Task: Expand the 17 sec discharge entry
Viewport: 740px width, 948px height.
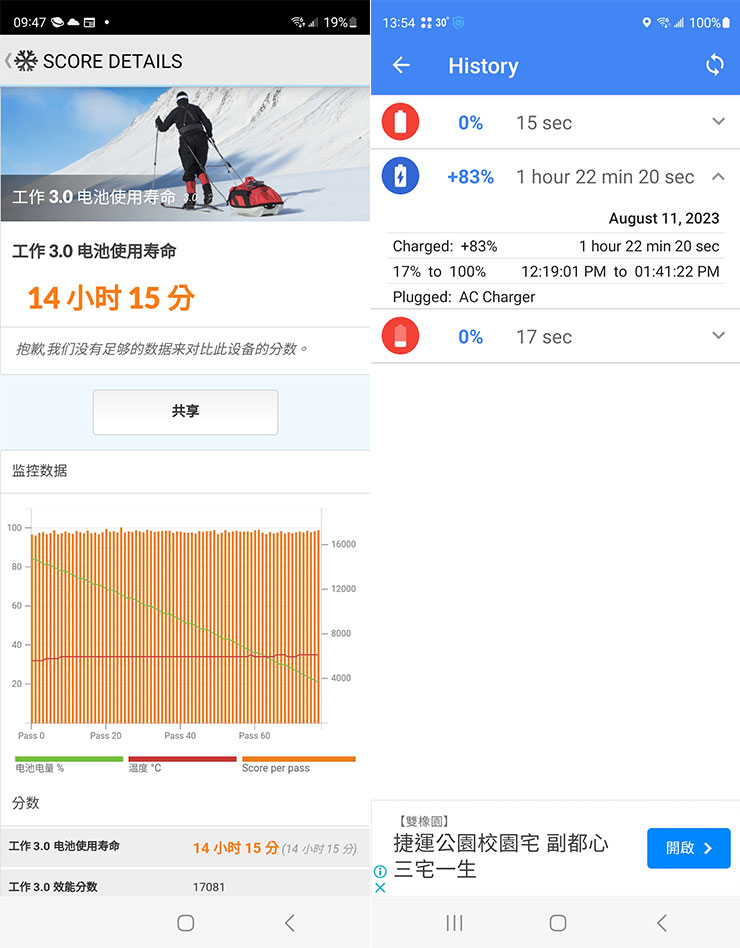Action: (x=719, y=336)
